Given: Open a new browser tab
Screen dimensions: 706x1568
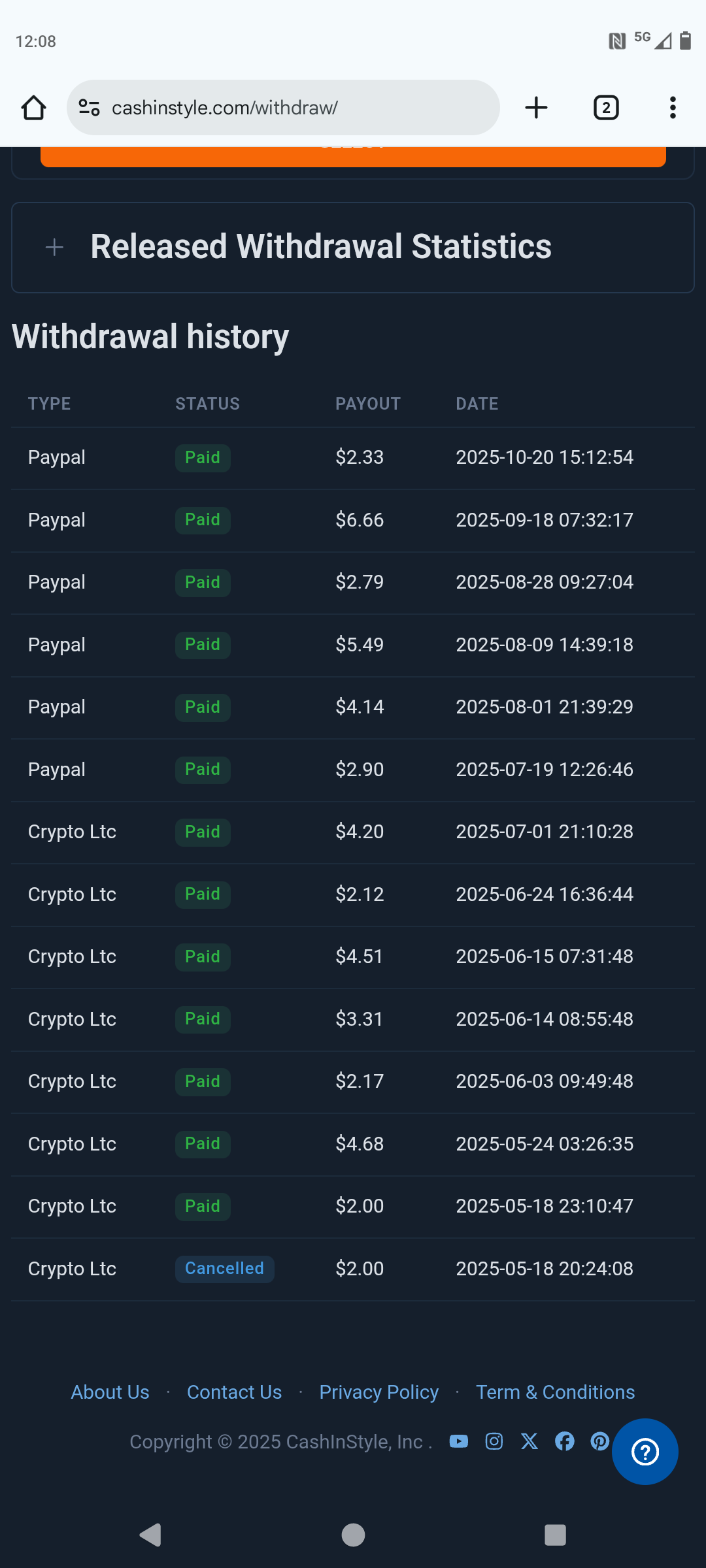Looking at the screenshot, I should pos(536,108).
